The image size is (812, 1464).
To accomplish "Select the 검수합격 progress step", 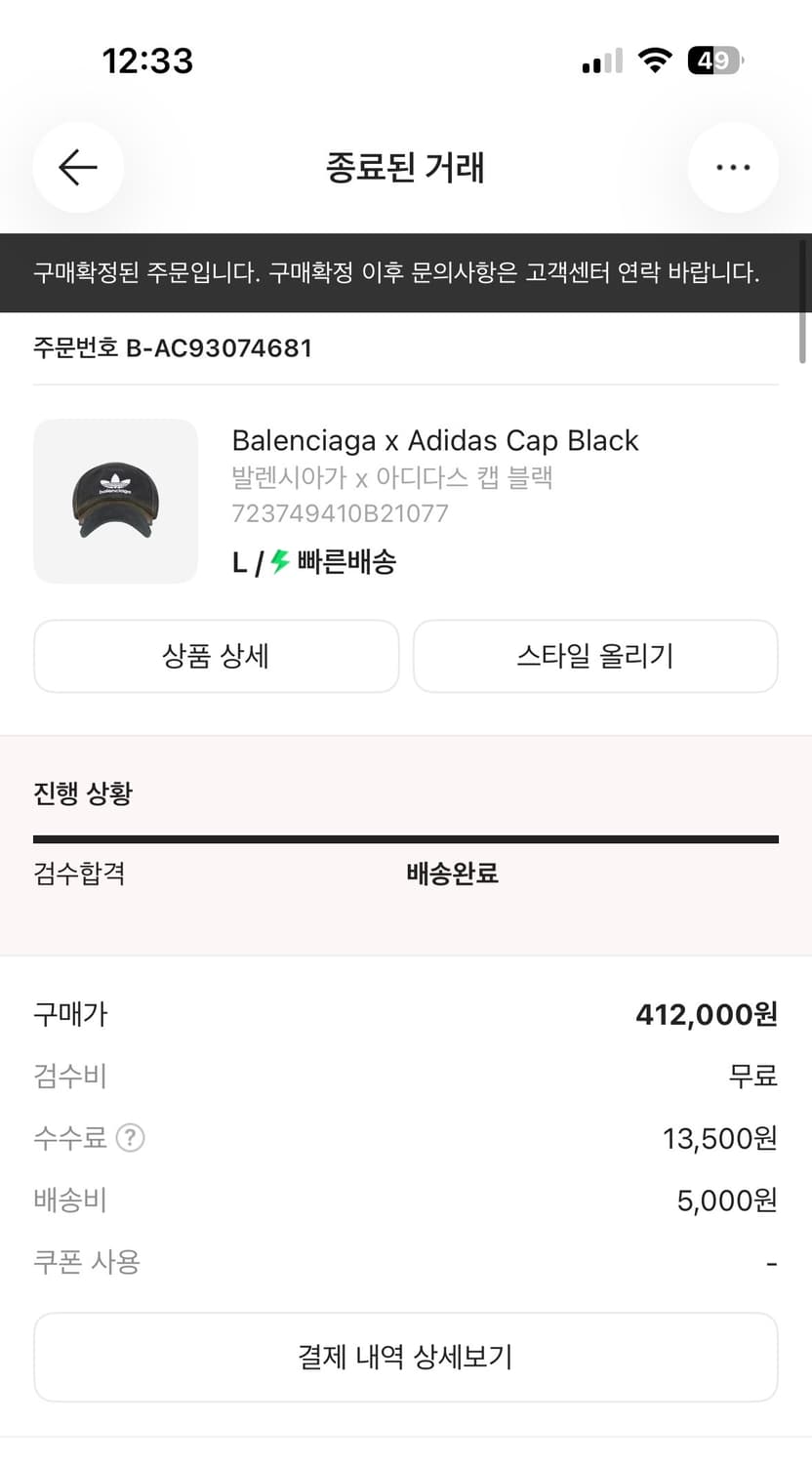I will pos(79,874).
